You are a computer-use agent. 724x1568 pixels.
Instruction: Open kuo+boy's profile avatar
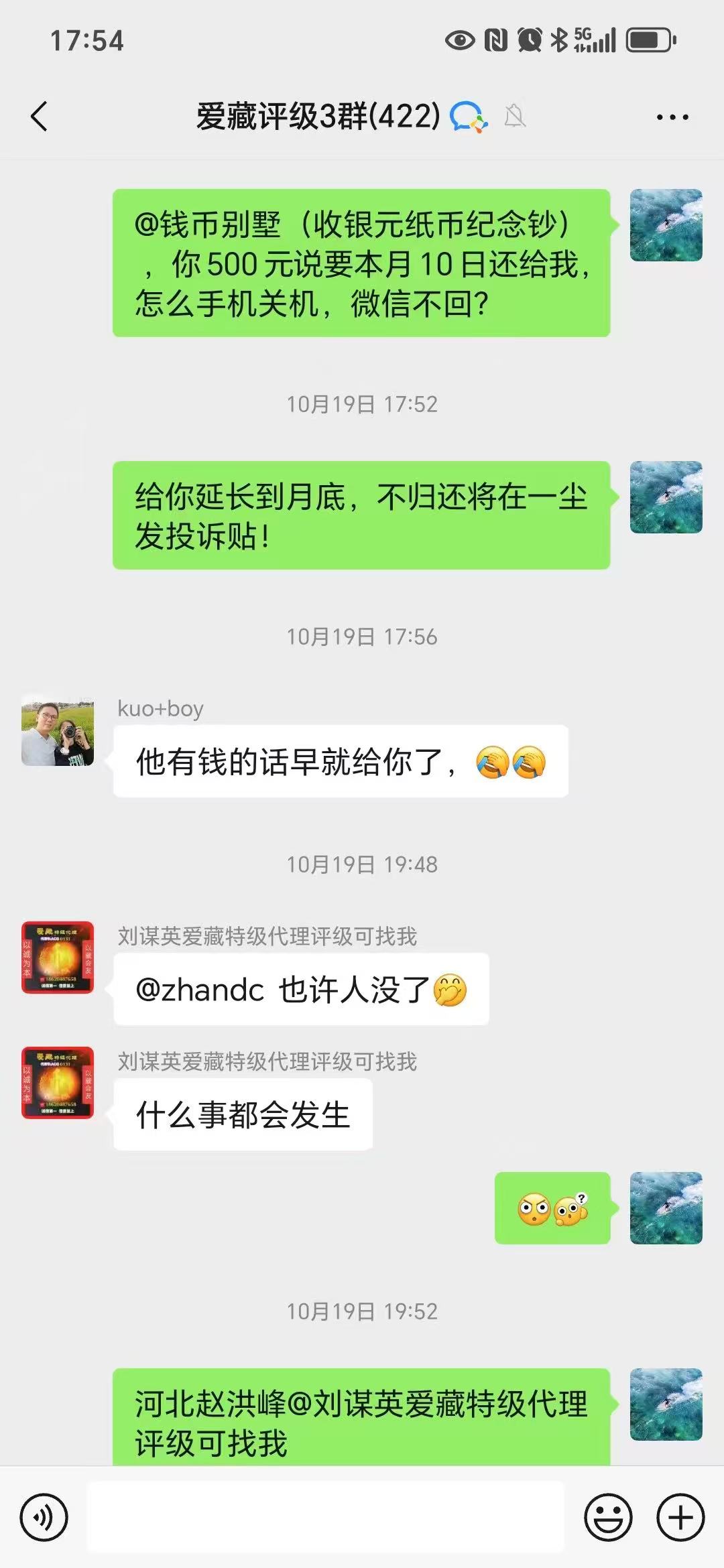pyautogui.click(x=58, y=730)
